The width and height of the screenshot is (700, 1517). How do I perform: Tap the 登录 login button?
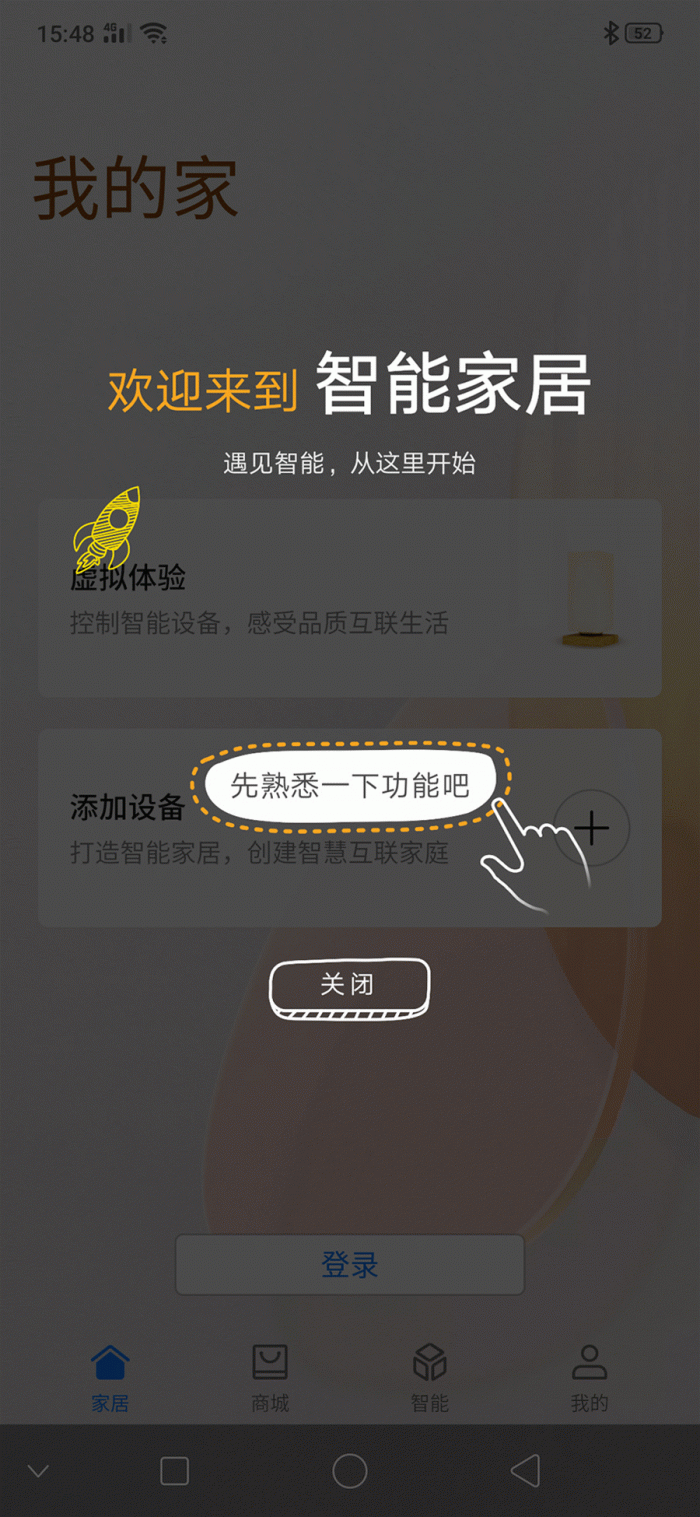click(349, 1265)
